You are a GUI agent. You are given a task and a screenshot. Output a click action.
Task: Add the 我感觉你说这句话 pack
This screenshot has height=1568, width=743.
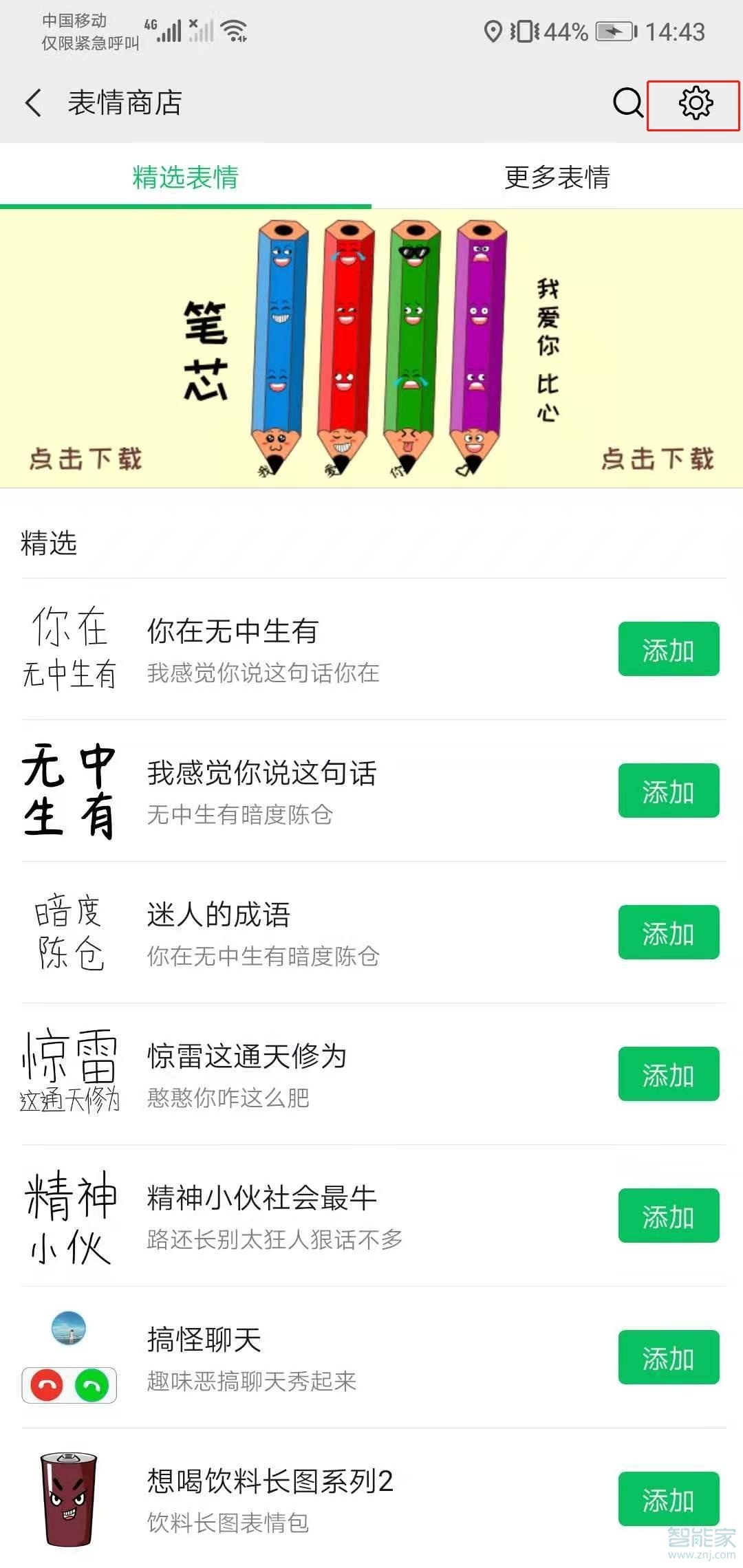click(667, 791)
